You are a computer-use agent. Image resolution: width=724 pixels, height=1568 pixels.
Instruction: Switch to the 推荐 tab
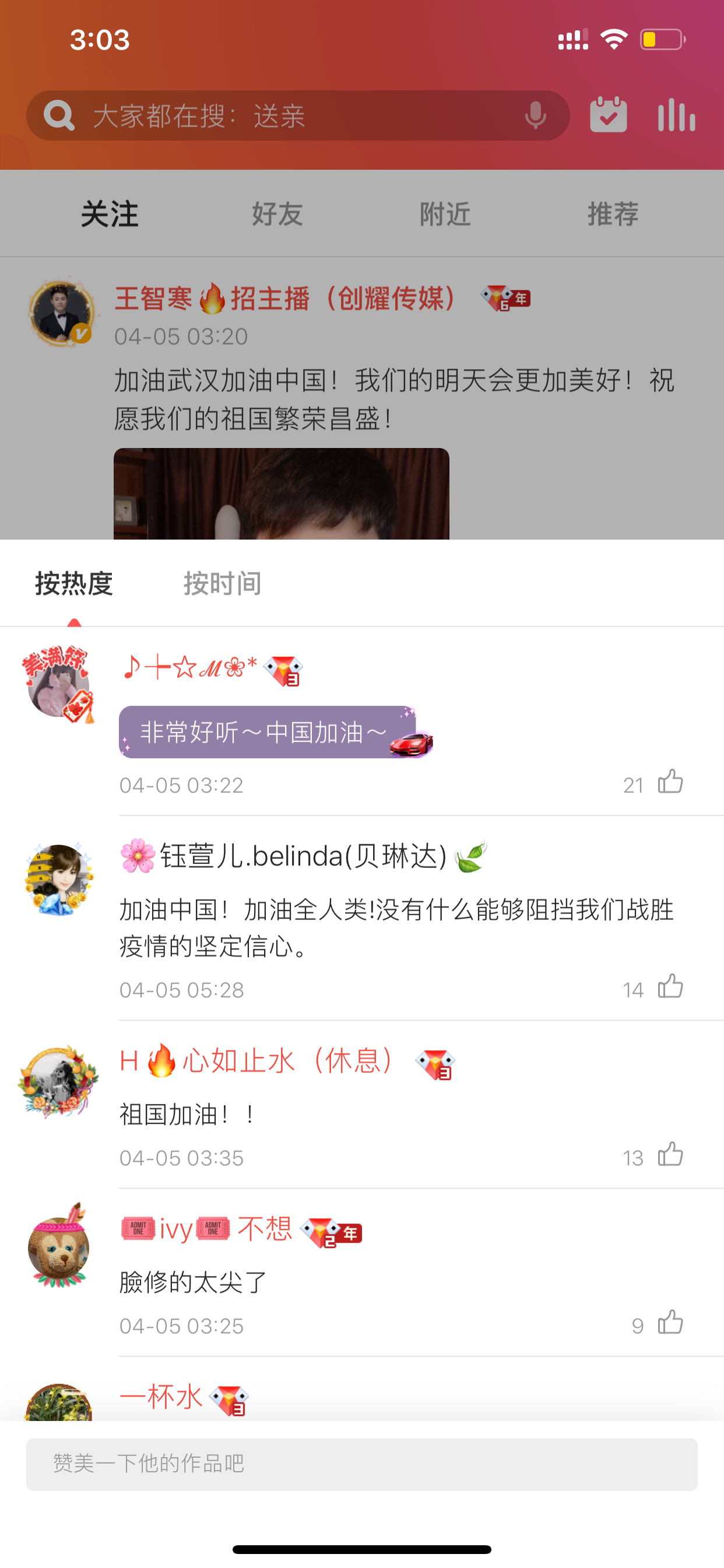click(613, 214)
